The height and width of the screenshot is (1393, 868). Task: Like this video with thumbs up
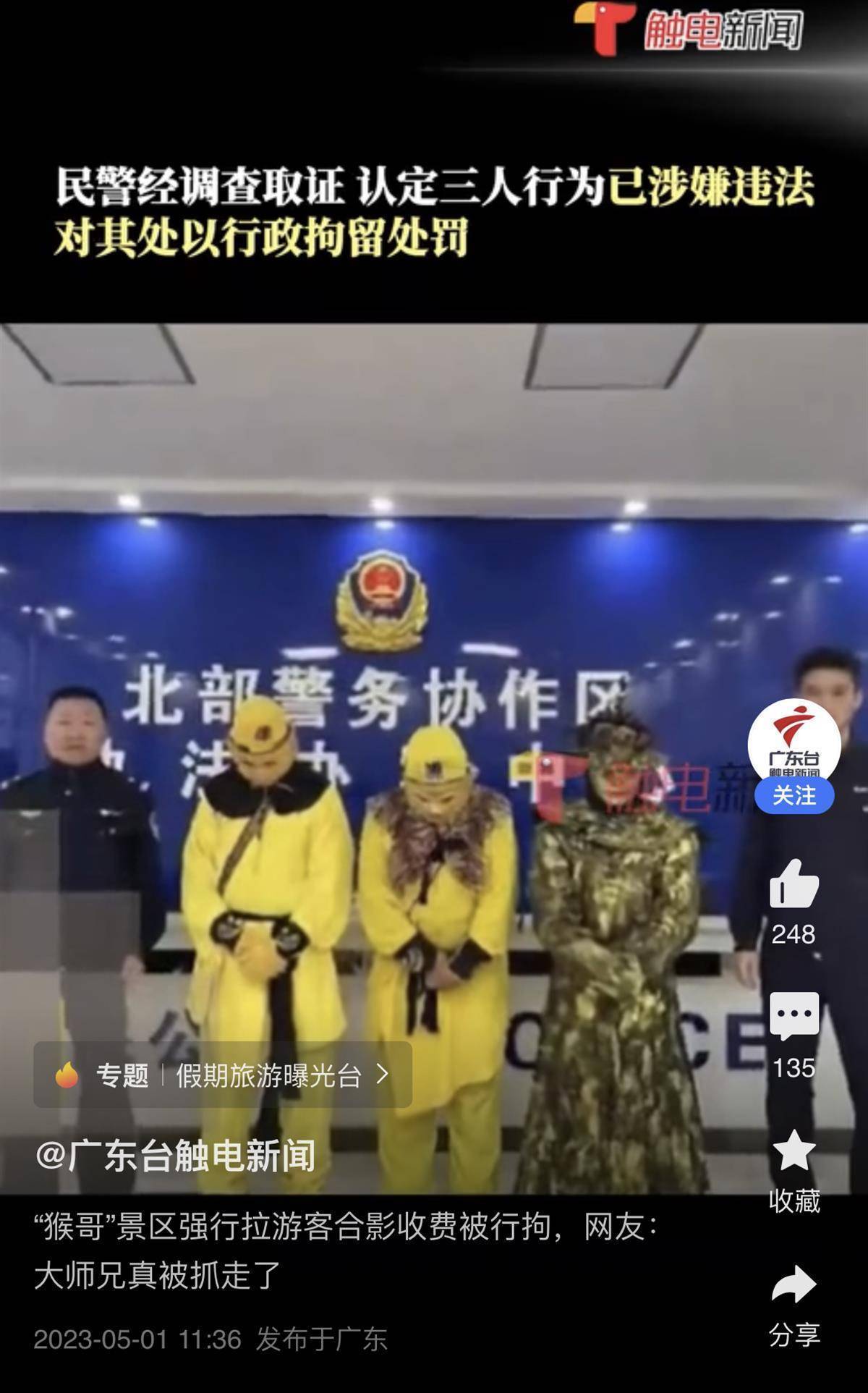coord(793,884)
